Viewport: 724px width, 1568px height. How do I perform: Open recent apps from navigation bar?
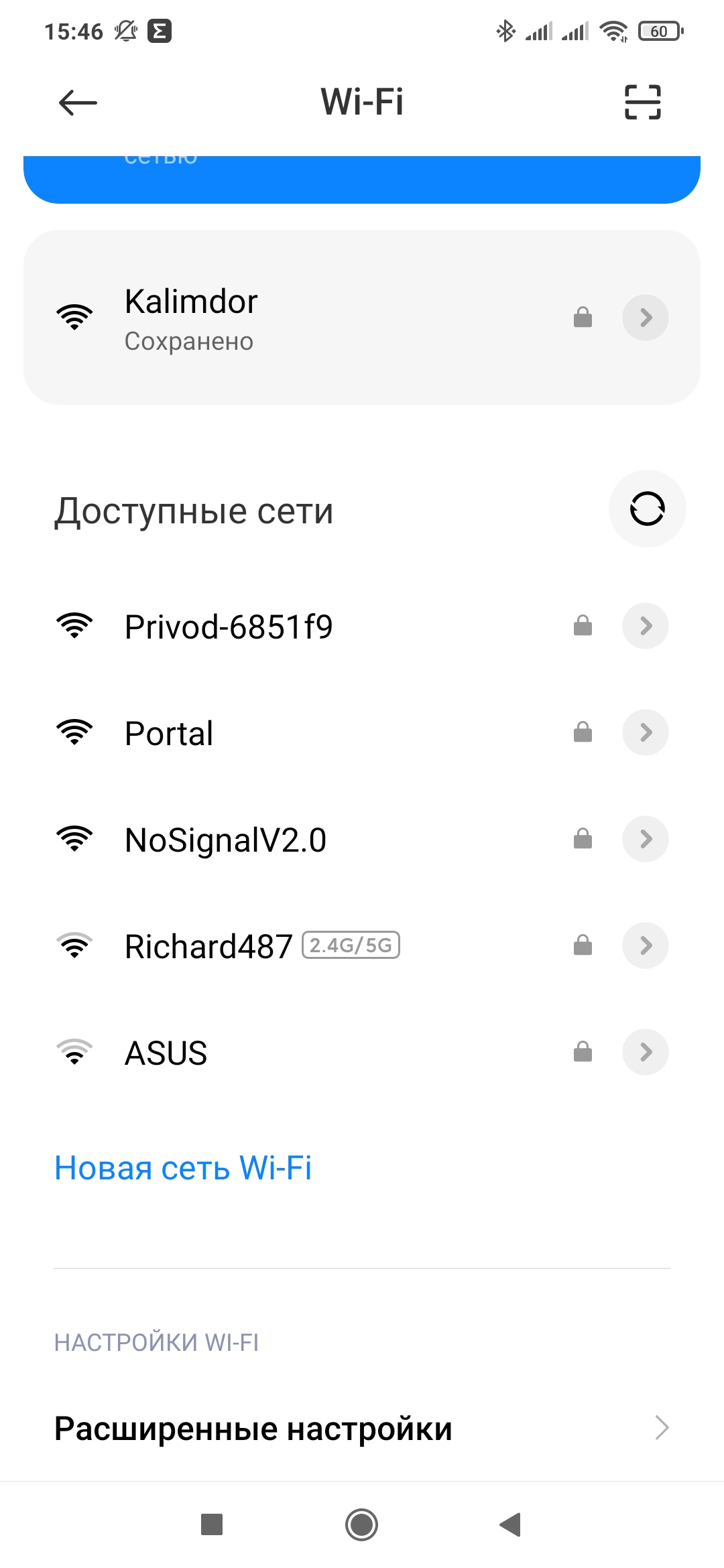click(212, 1524)
